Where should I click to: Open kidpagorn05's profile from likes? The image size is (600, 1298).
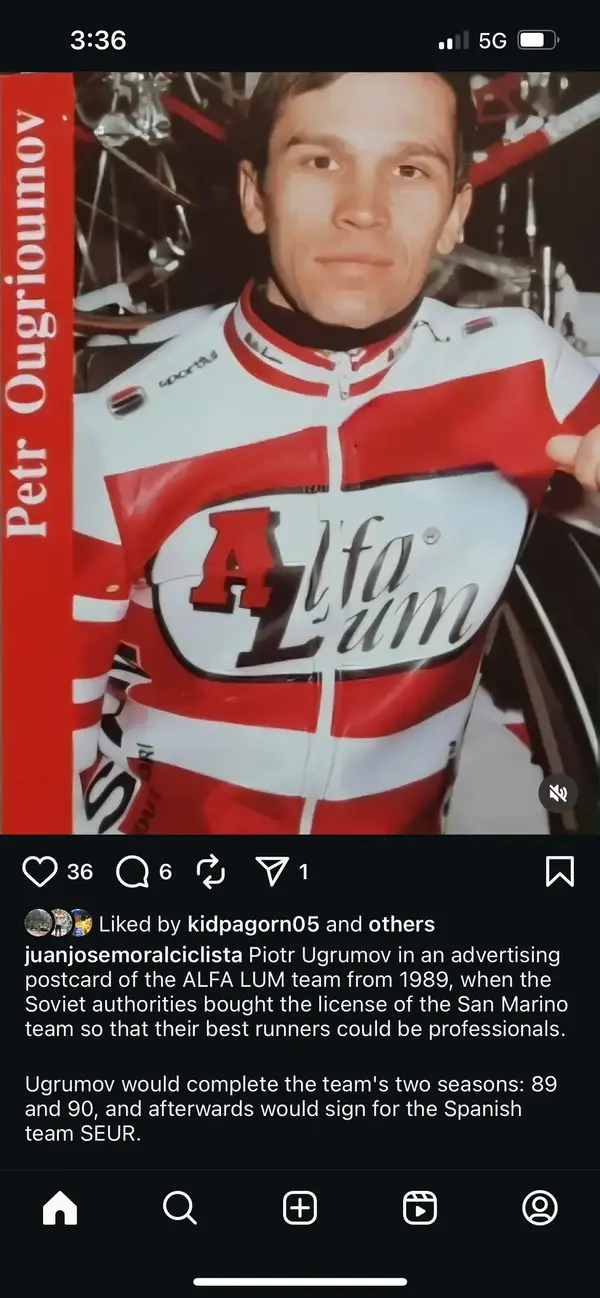pyautogui.click(x=253, y=924)
